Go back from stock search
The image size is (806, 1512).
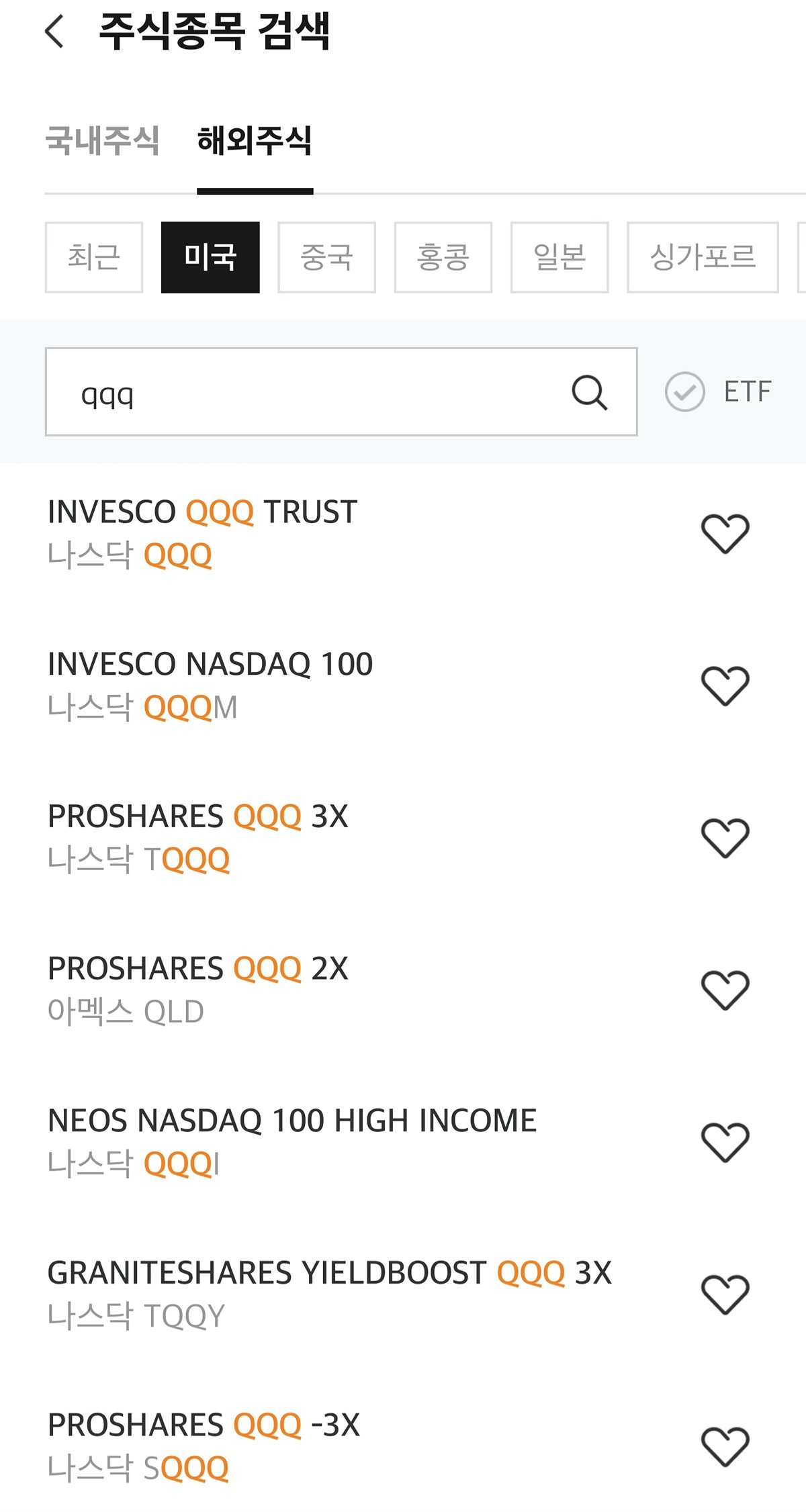pyautogui.click(x=54, y=32)
